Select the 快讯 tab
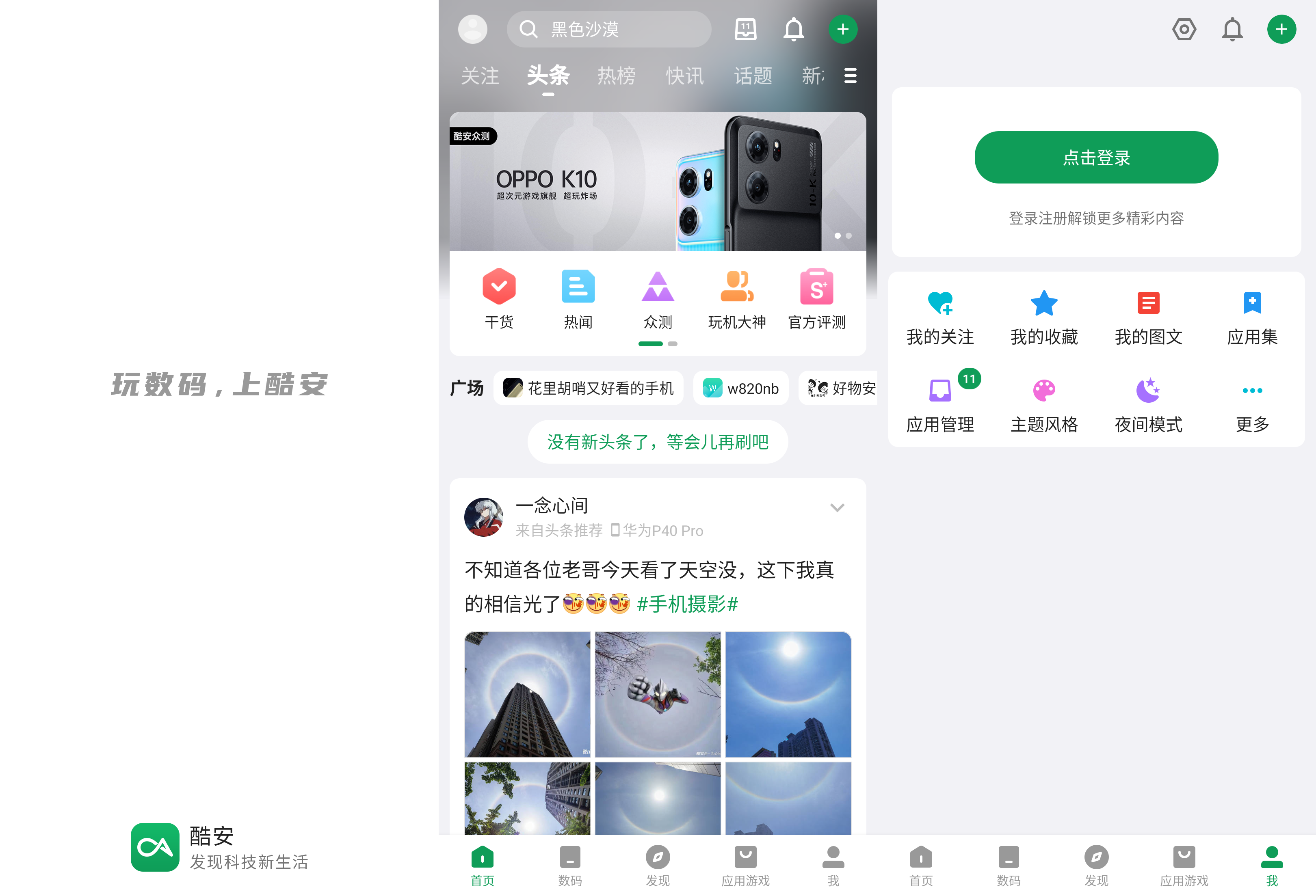 coord(685,75)
